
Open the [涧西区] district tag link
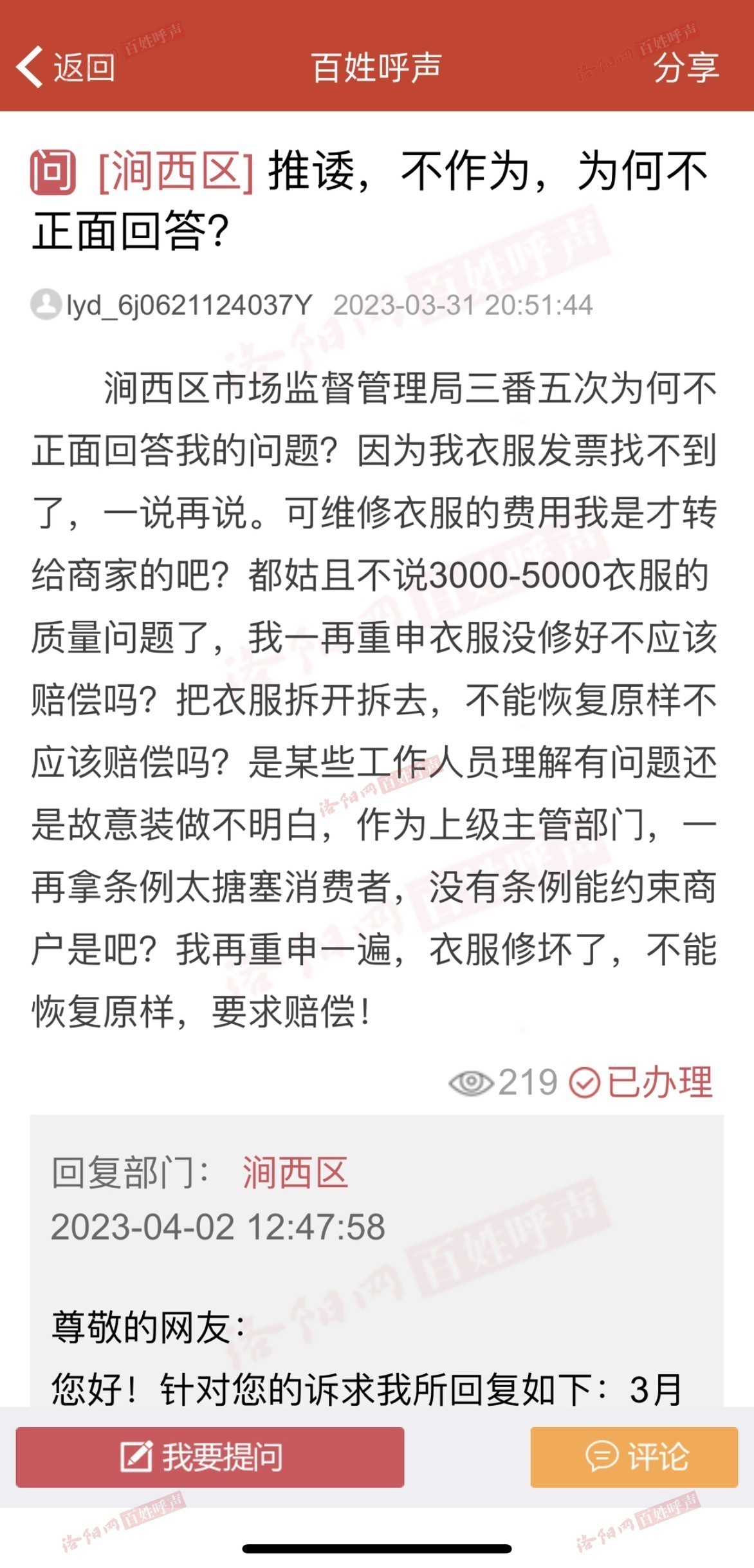pos(176,171)
